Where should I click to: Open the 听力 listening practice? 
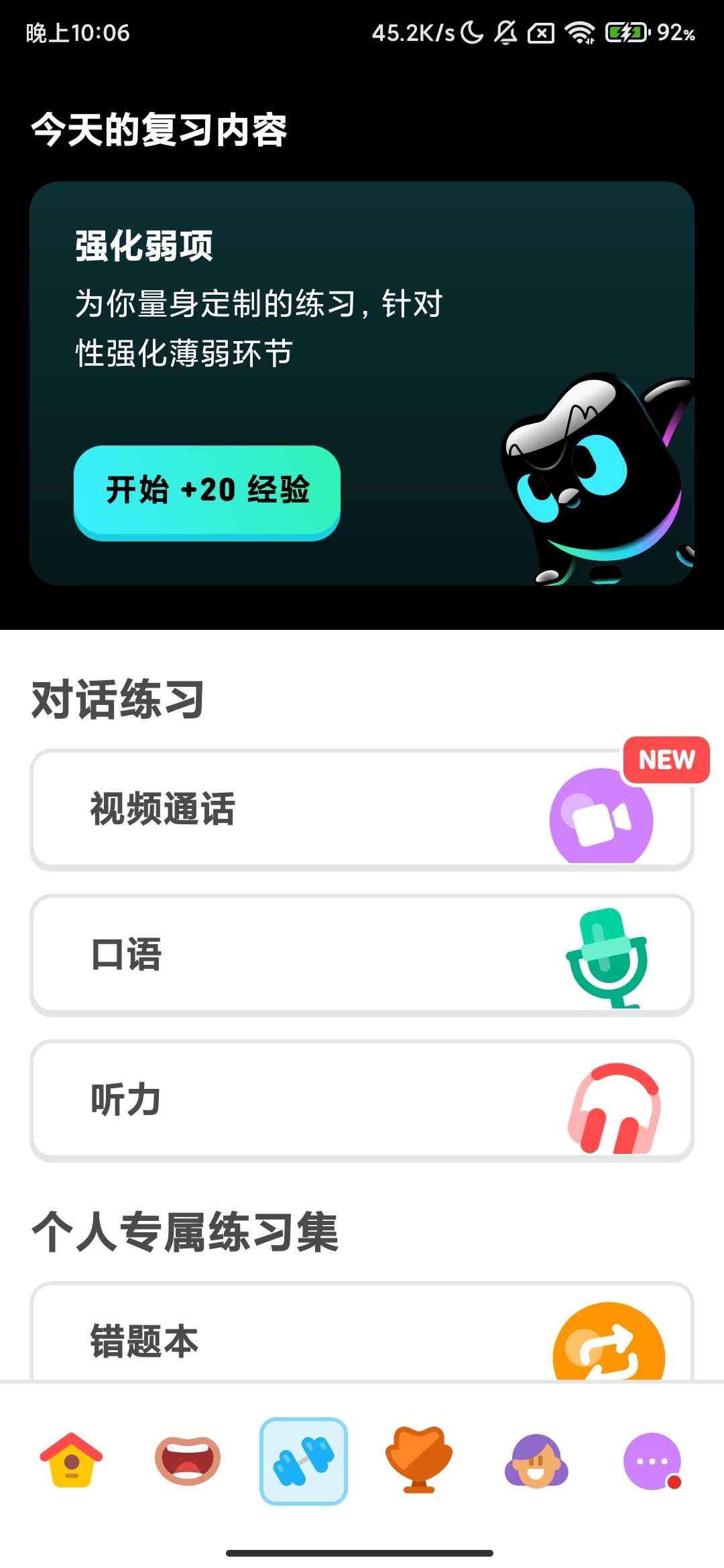pyautogui.click(x=362, y=1100)
